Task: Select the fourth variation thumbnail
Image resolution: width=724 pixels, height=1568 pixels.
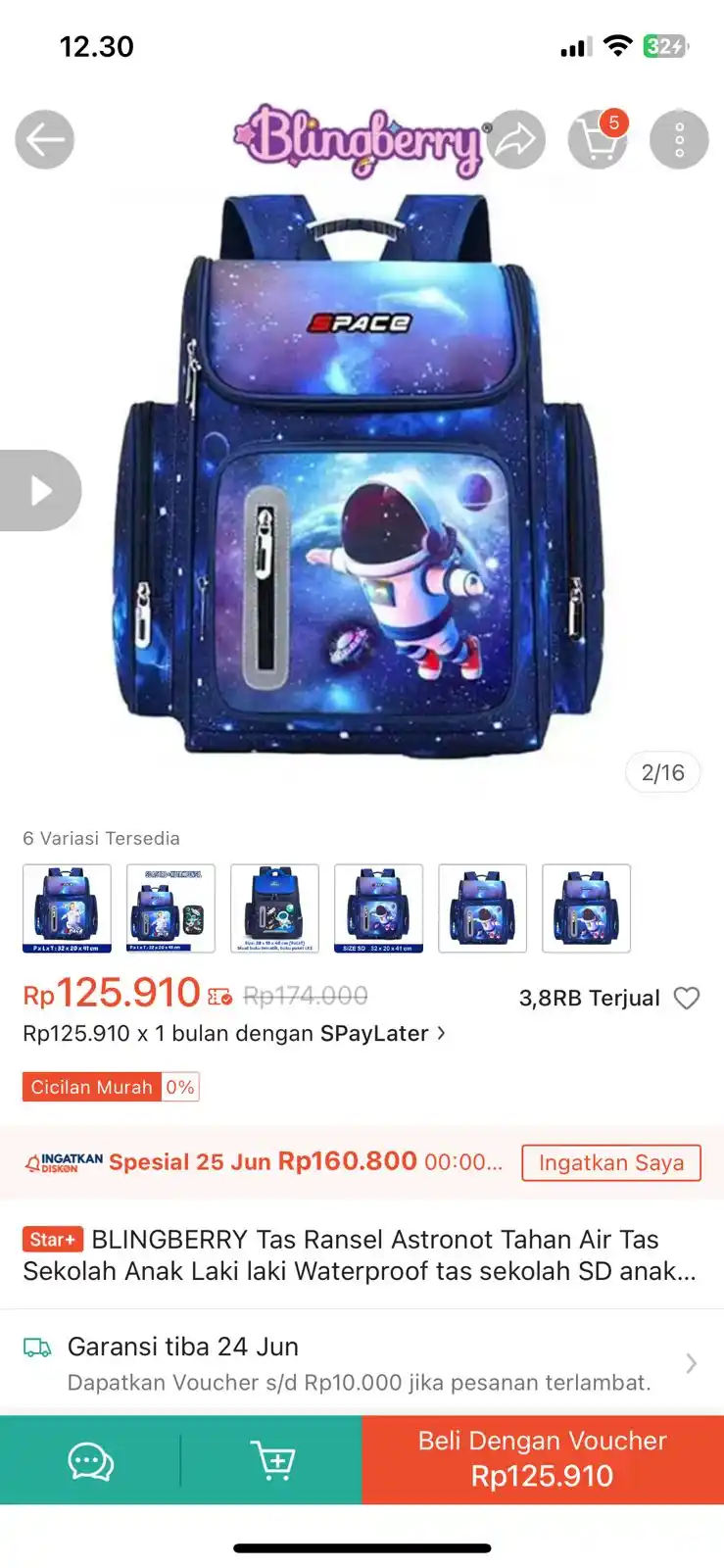Action: (x=378, y=908)
